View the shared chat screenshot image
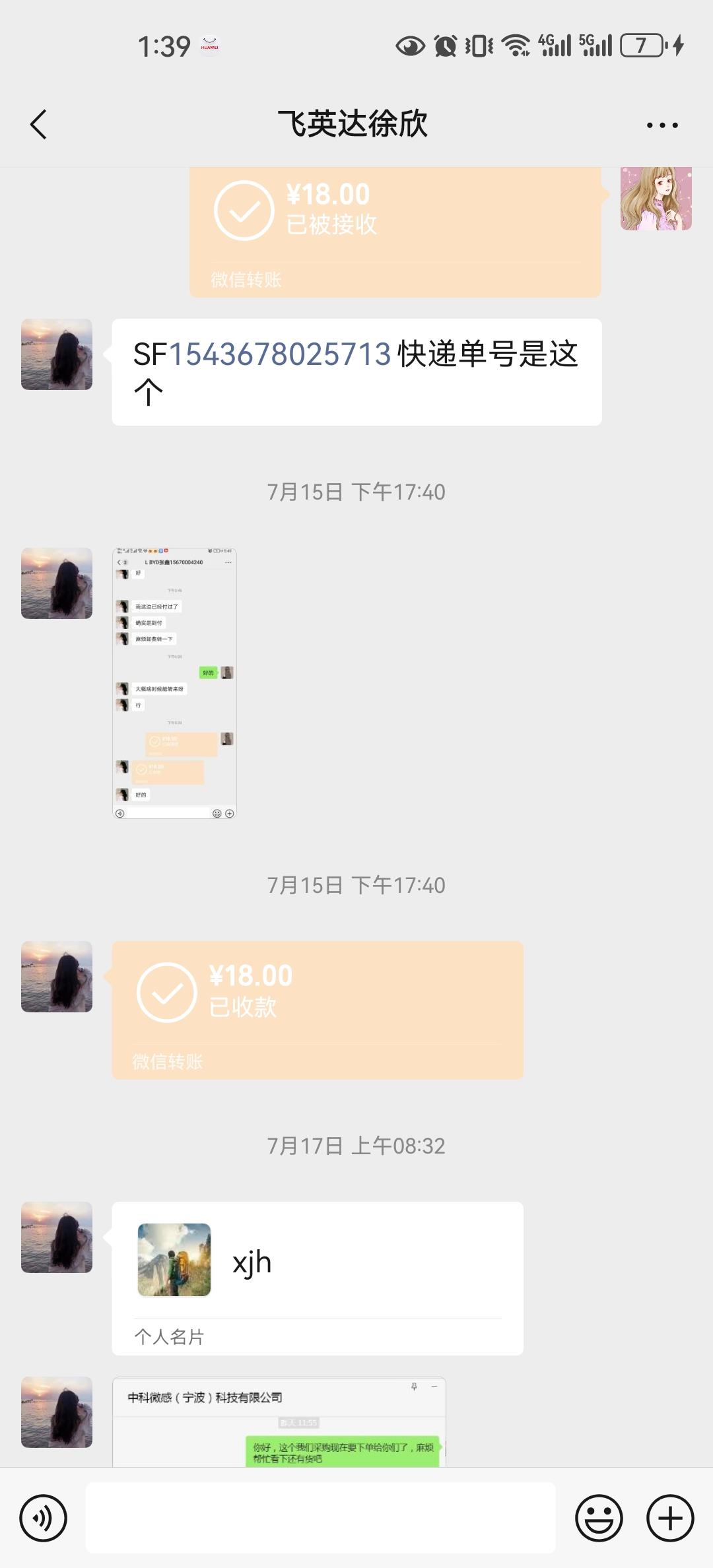The height and width of the screenshot is (1568, 713). click(x=174, y=683)
